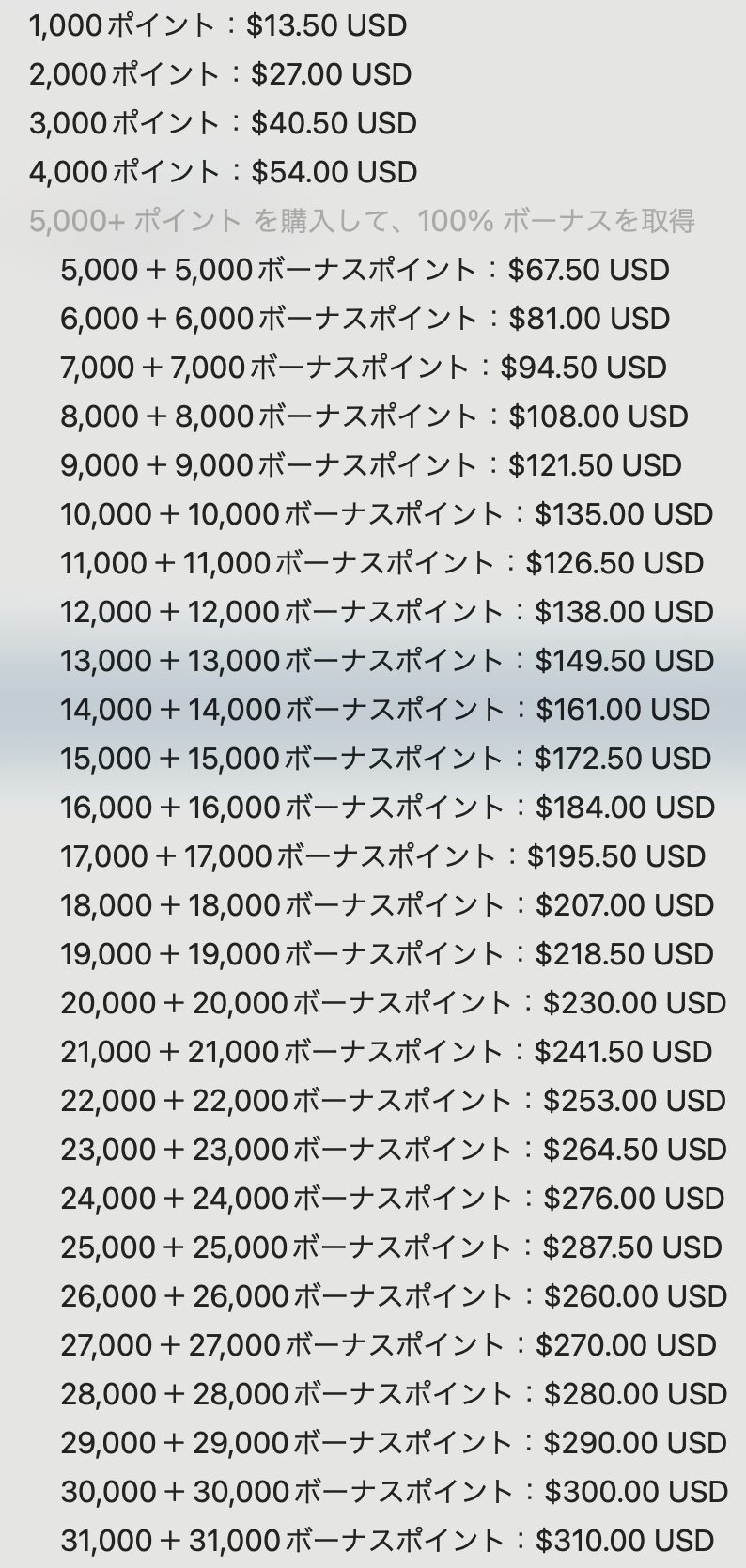Choose 14,000 + 14,000 bonus points for $161.00
The height and width of the screenshot is (1568, 746).
pos(385,710)
